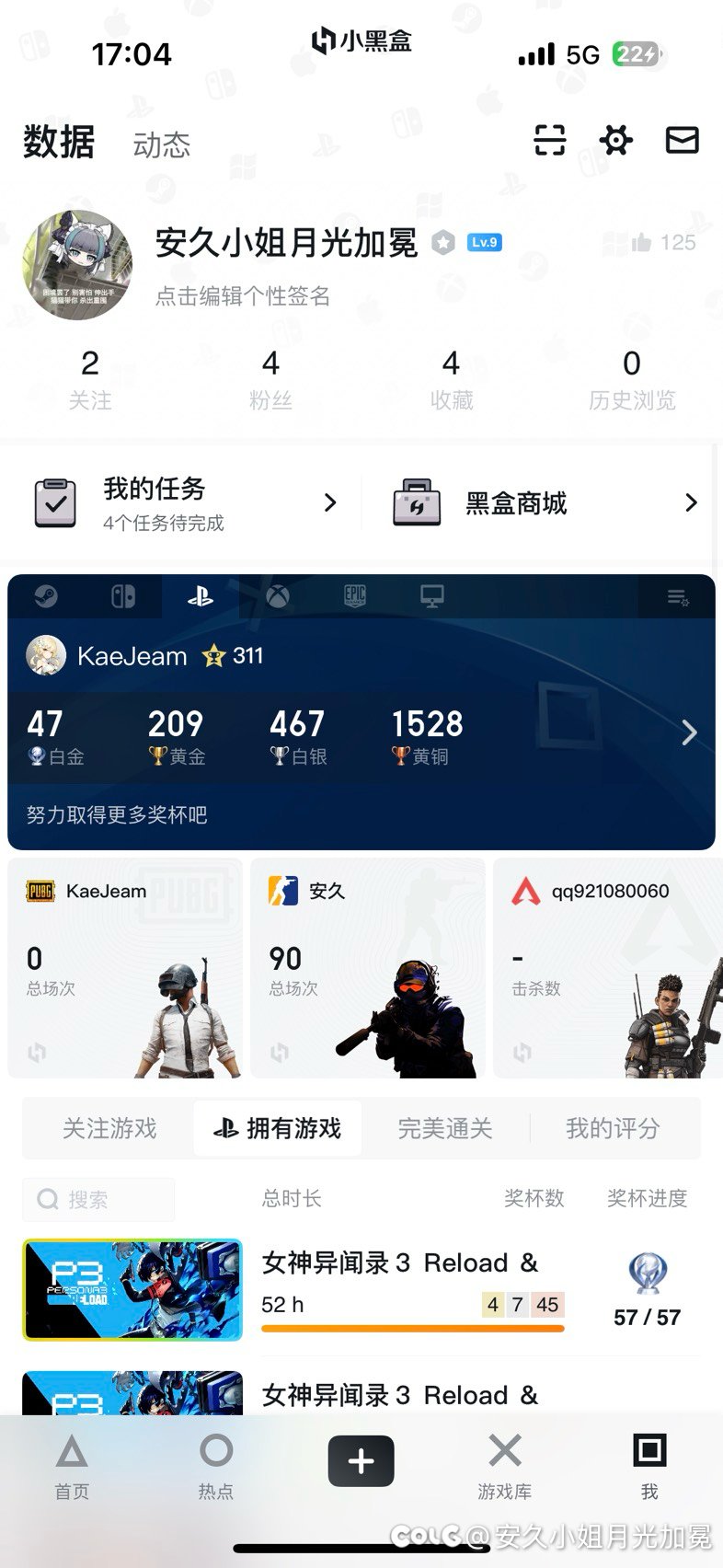723x1568 pixels.
Task: Select the Steam platform tab
Action: pos(46,597)
